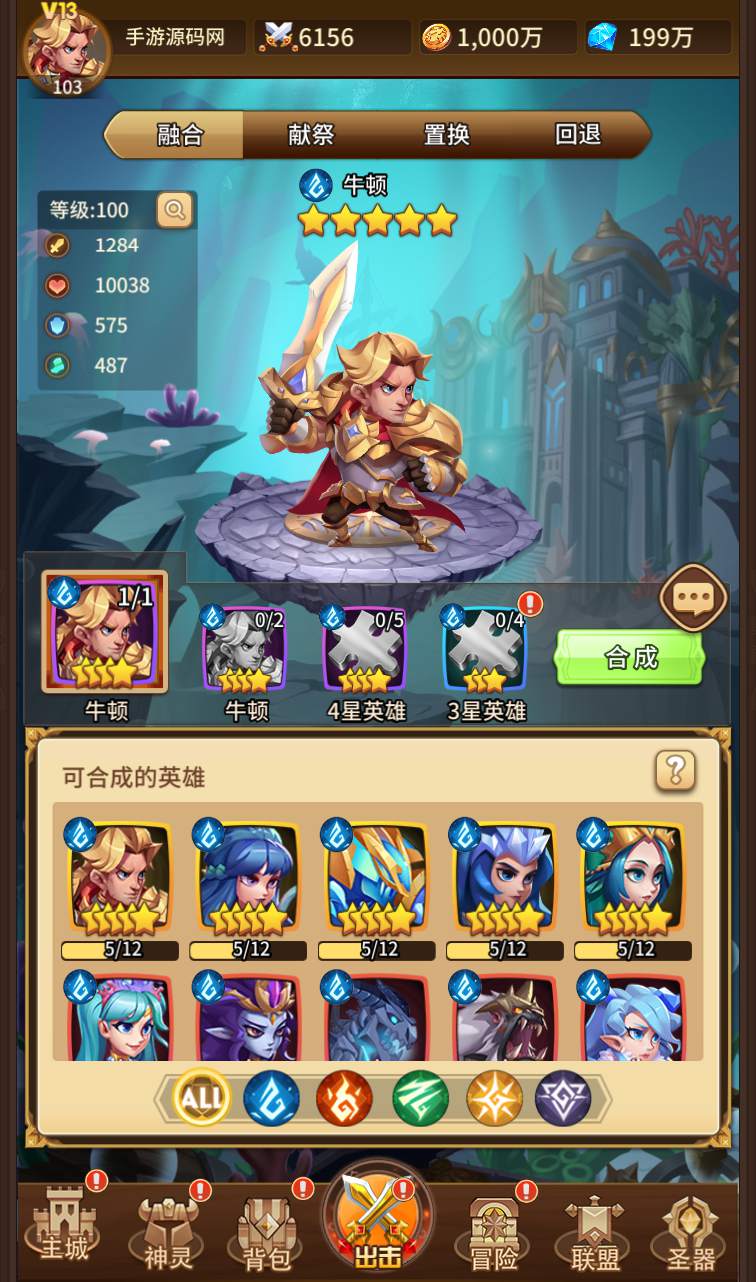Open 联盟 in bottom navigation
This screenshot has height=1282, width=756.
(595, 1232)
